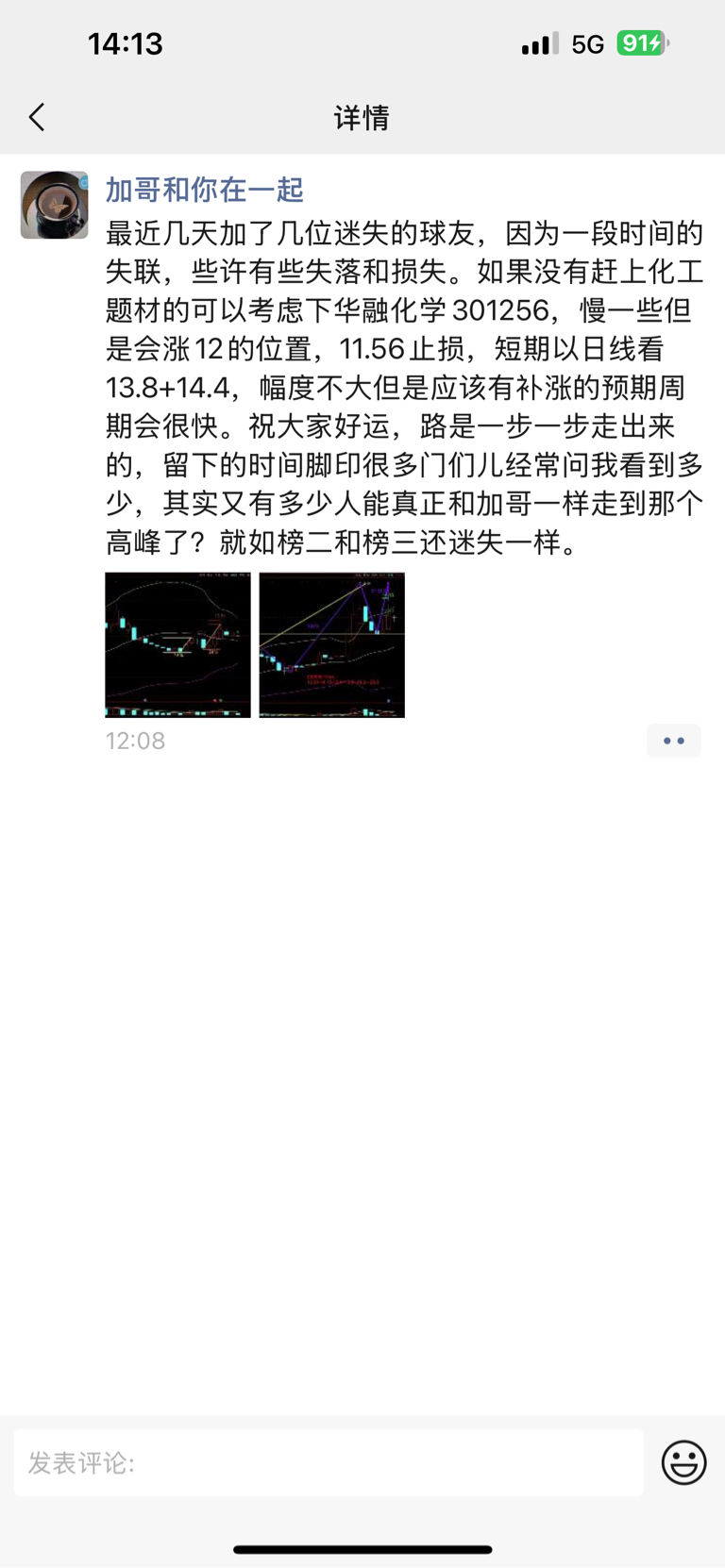Open the emoji picker

tap(684, 1462)
